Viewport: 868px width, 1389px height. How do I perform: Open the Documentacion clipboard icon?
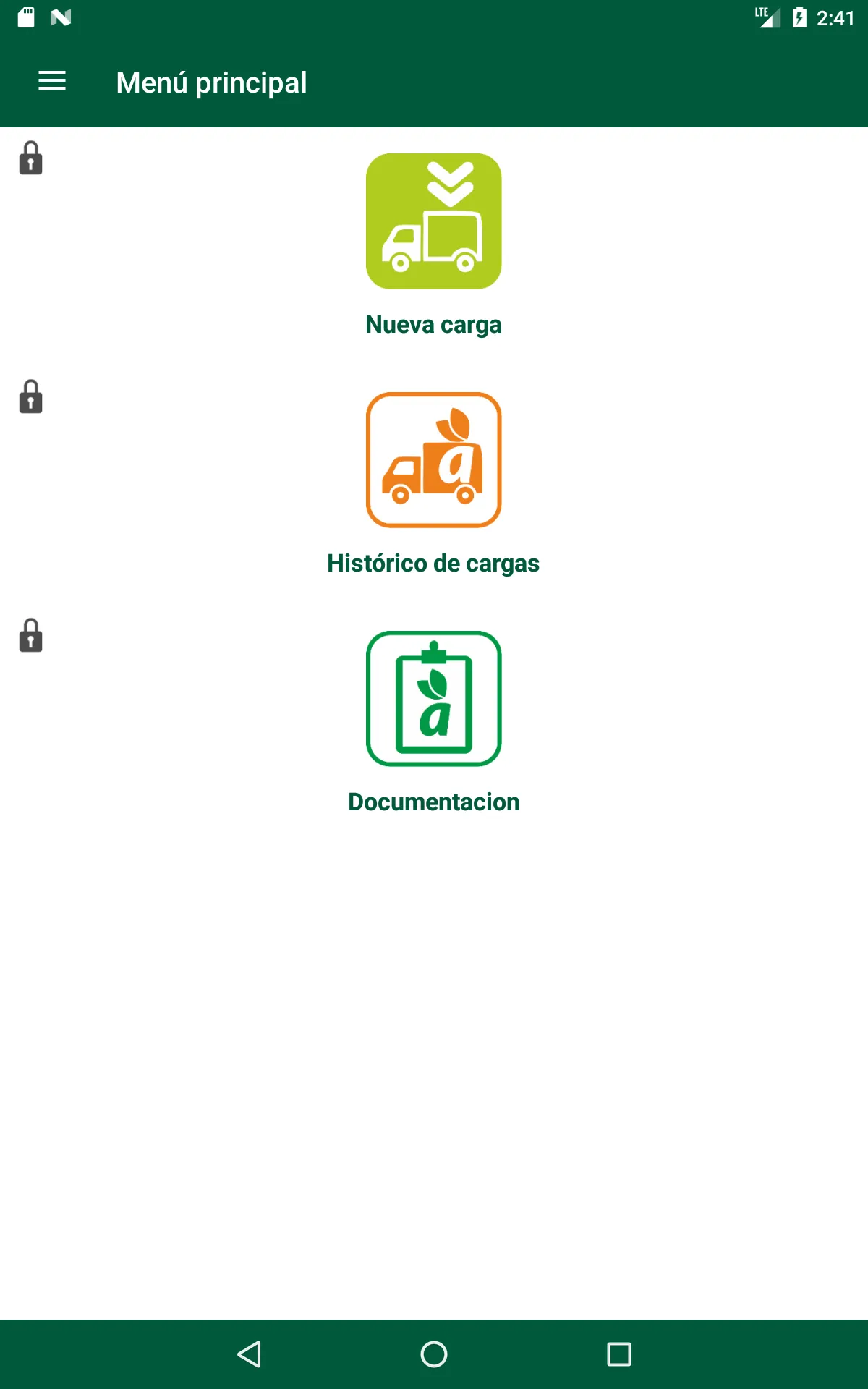coord(434,698)
